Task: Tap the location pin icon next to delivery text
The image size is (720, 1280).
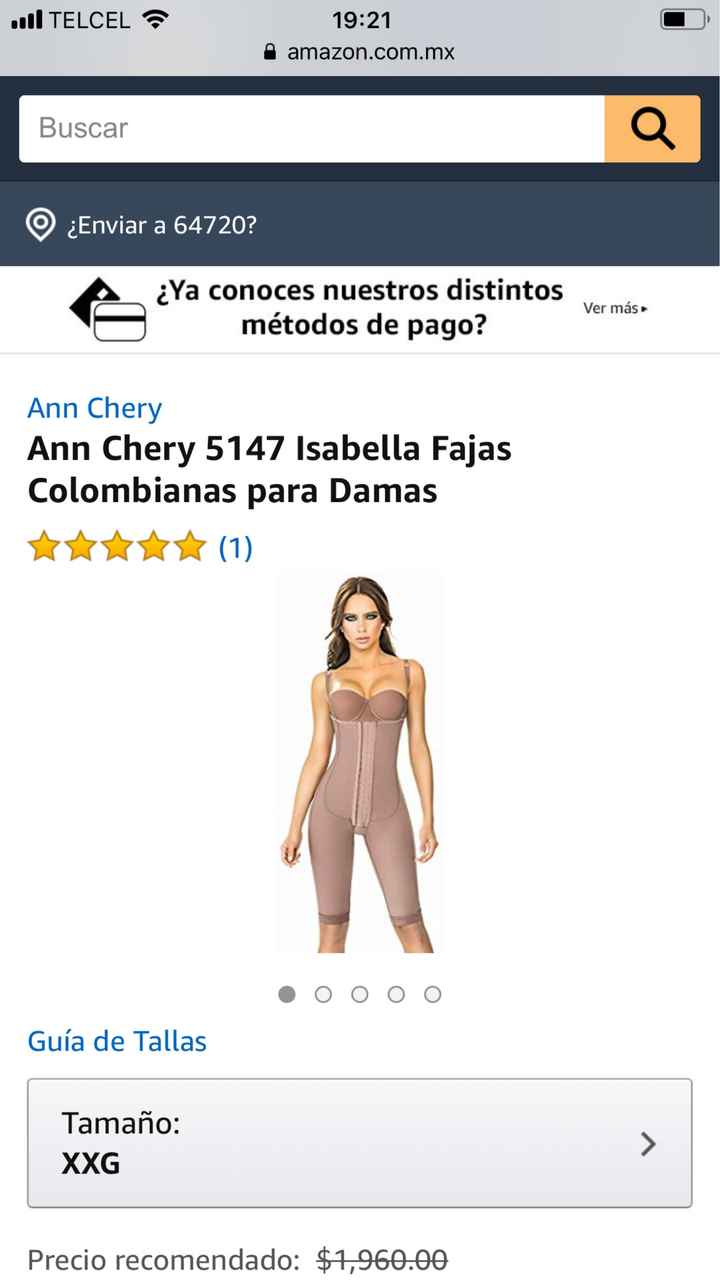Action: (40, 226)
